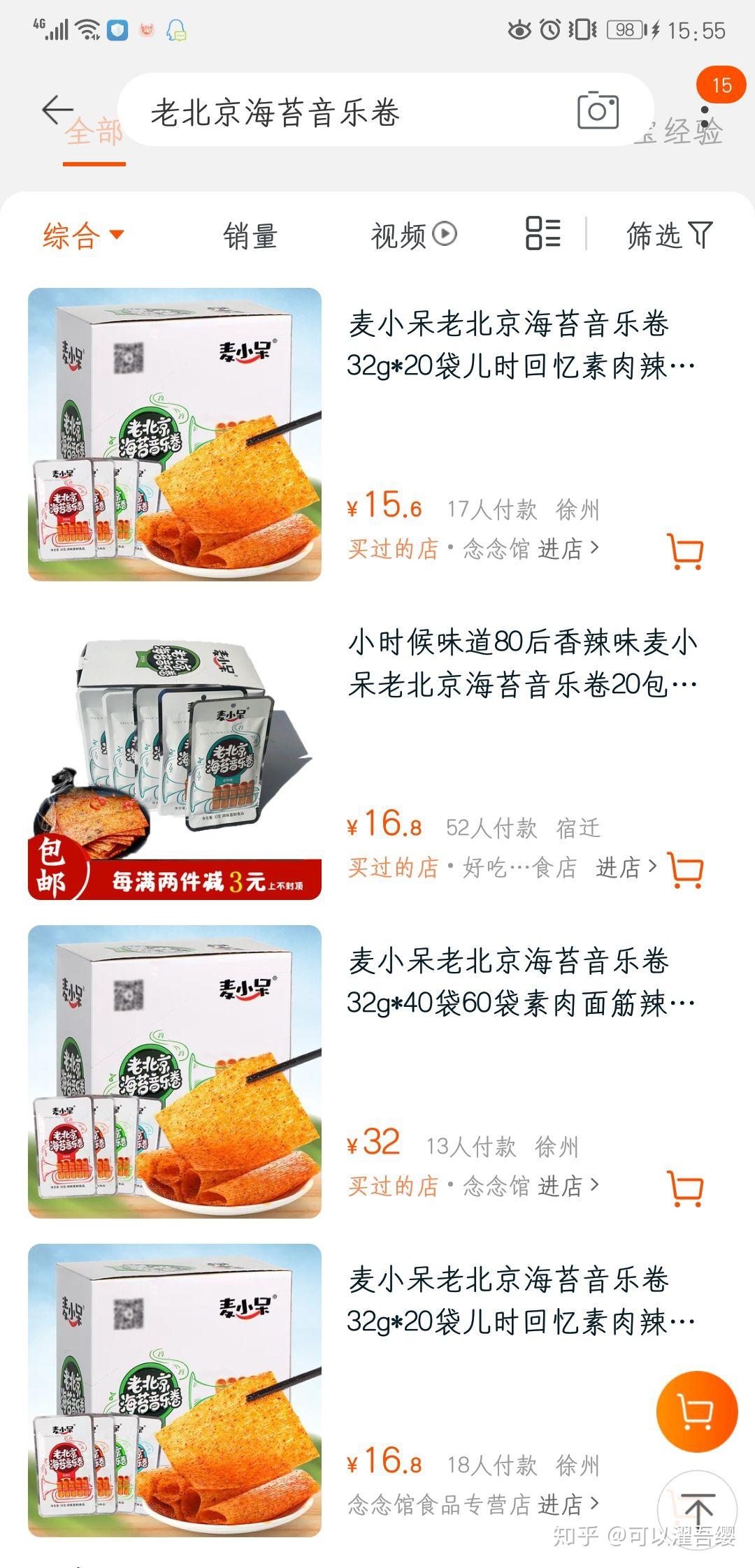Open the 综合 sort dropdown

pos(82,235)
